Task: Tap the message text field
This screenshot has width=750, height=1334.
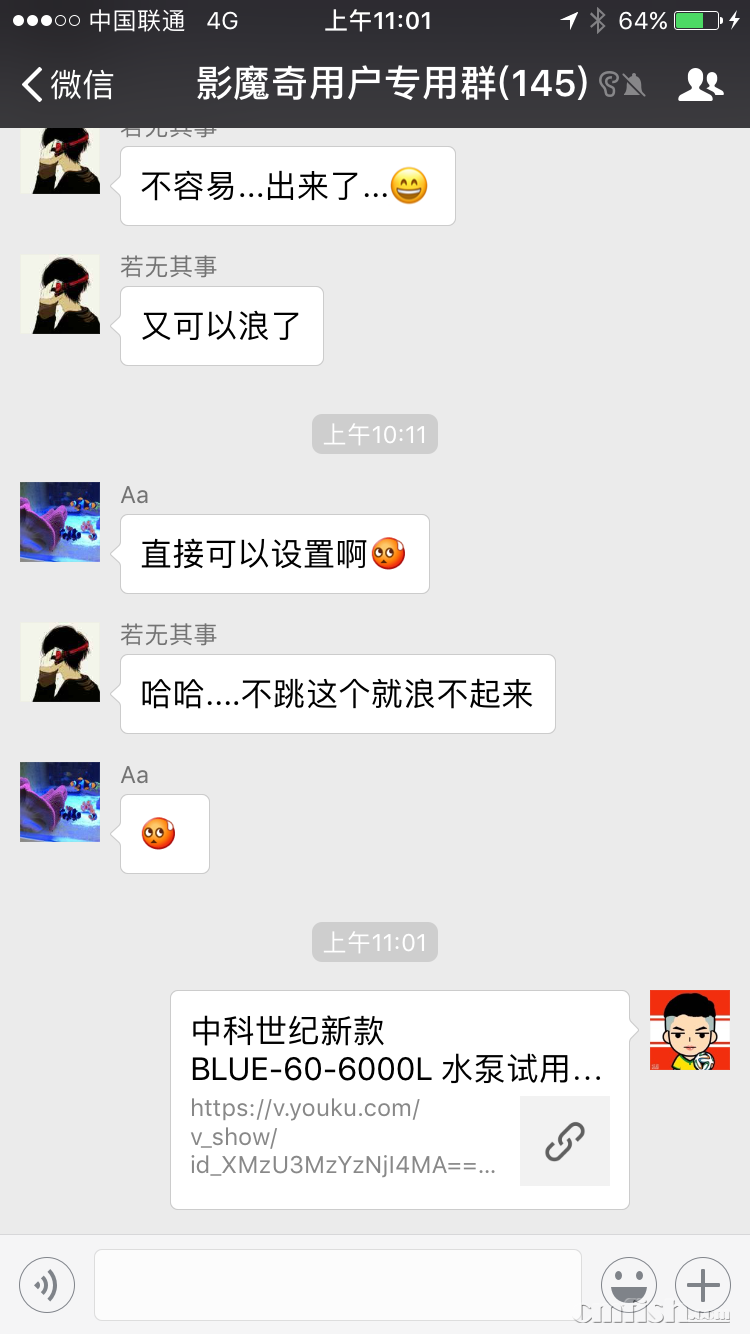Action: pyautogui.click(x=338, y=1284)
